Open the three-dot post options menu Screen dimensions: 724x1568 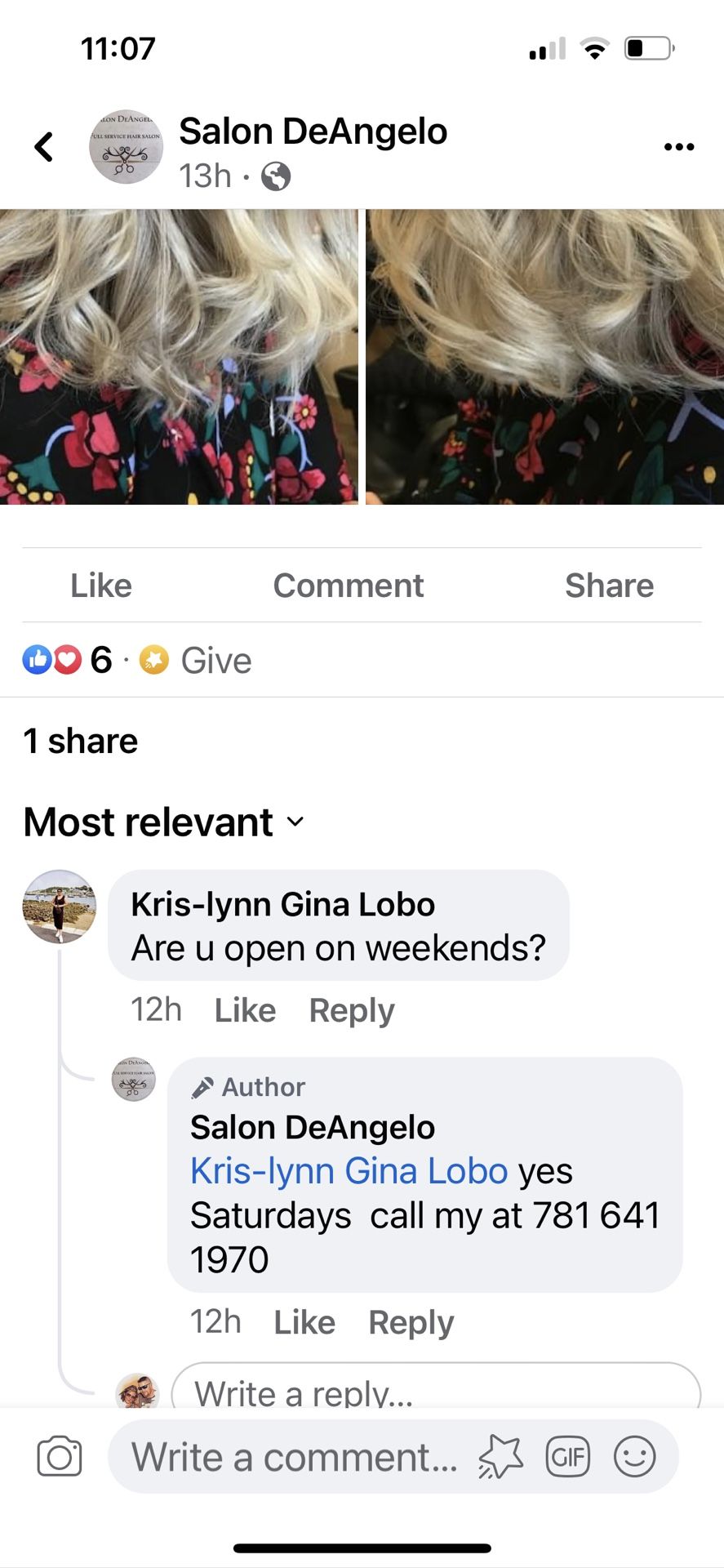coord(678,147)
